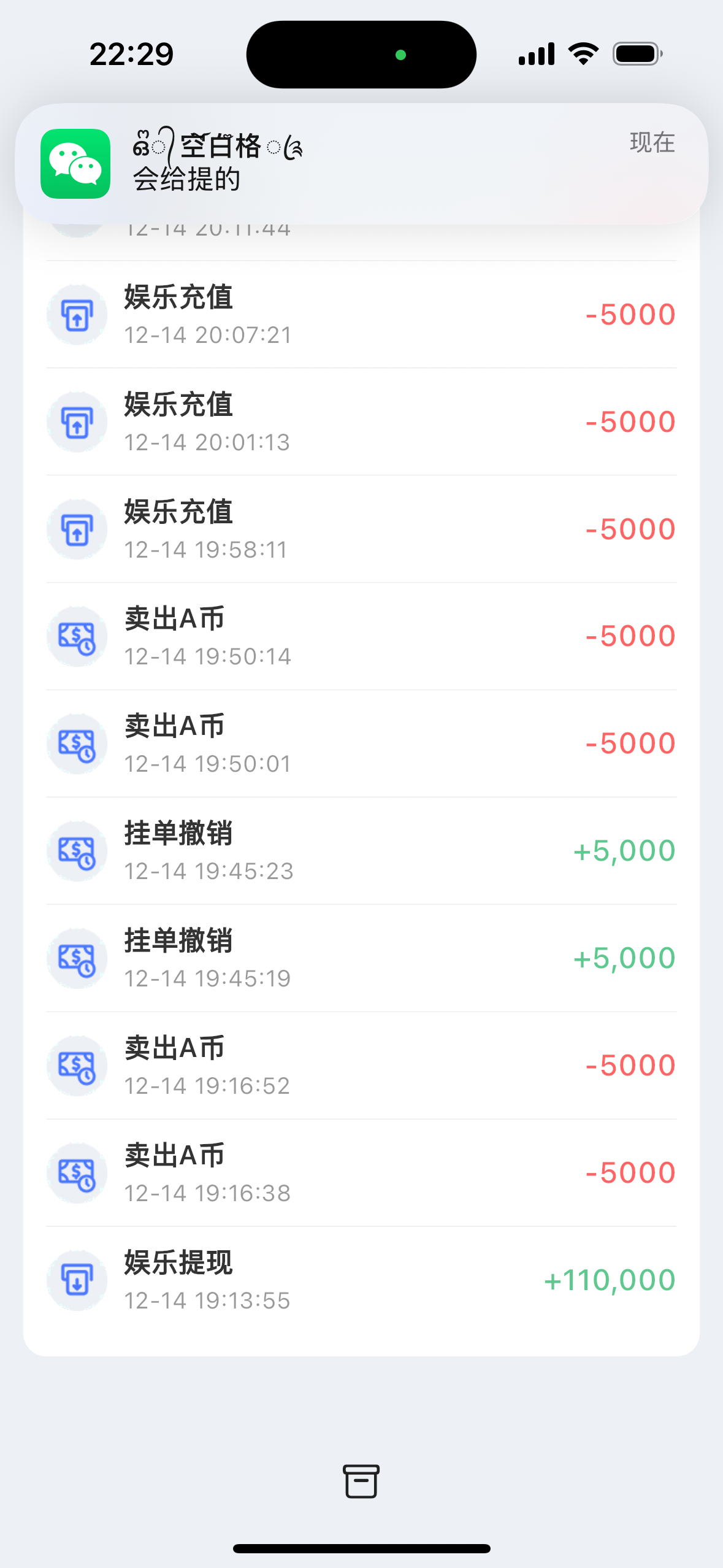The width and height of the screenshot is (723, 1568).
Task: Open the 娱乐充值 record at 20:07:21
Action: point(361,315)
